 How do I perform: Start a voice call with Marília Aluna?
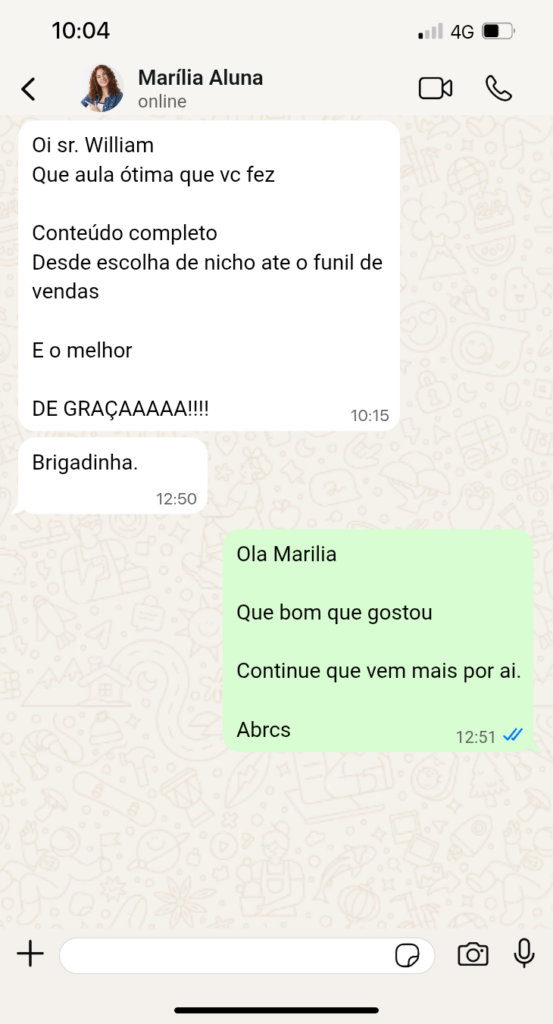click(x=499, y=88)
